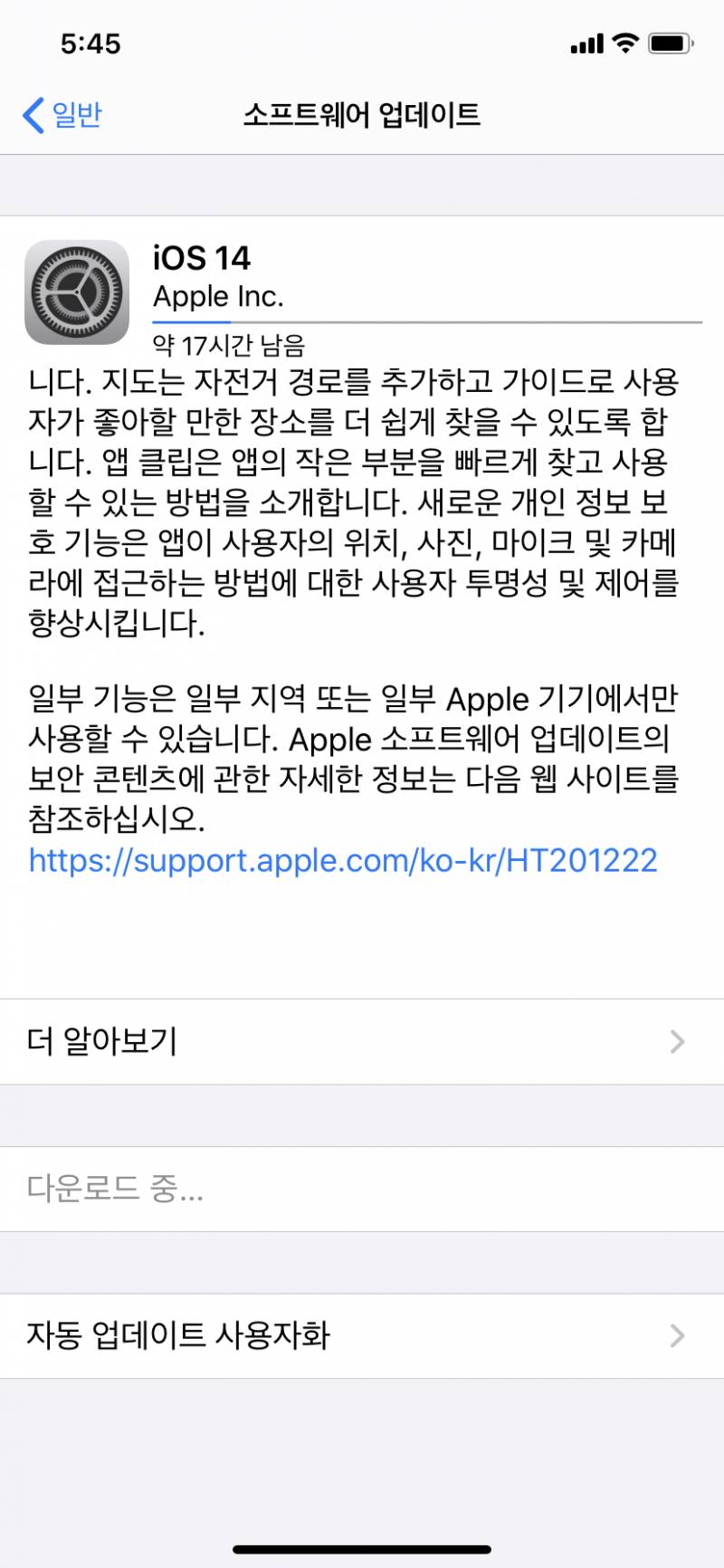The width and height of the screenshot is (724, 1568).
Task: Tap the 다운로드 중 status text
Action: point(112,1190)
